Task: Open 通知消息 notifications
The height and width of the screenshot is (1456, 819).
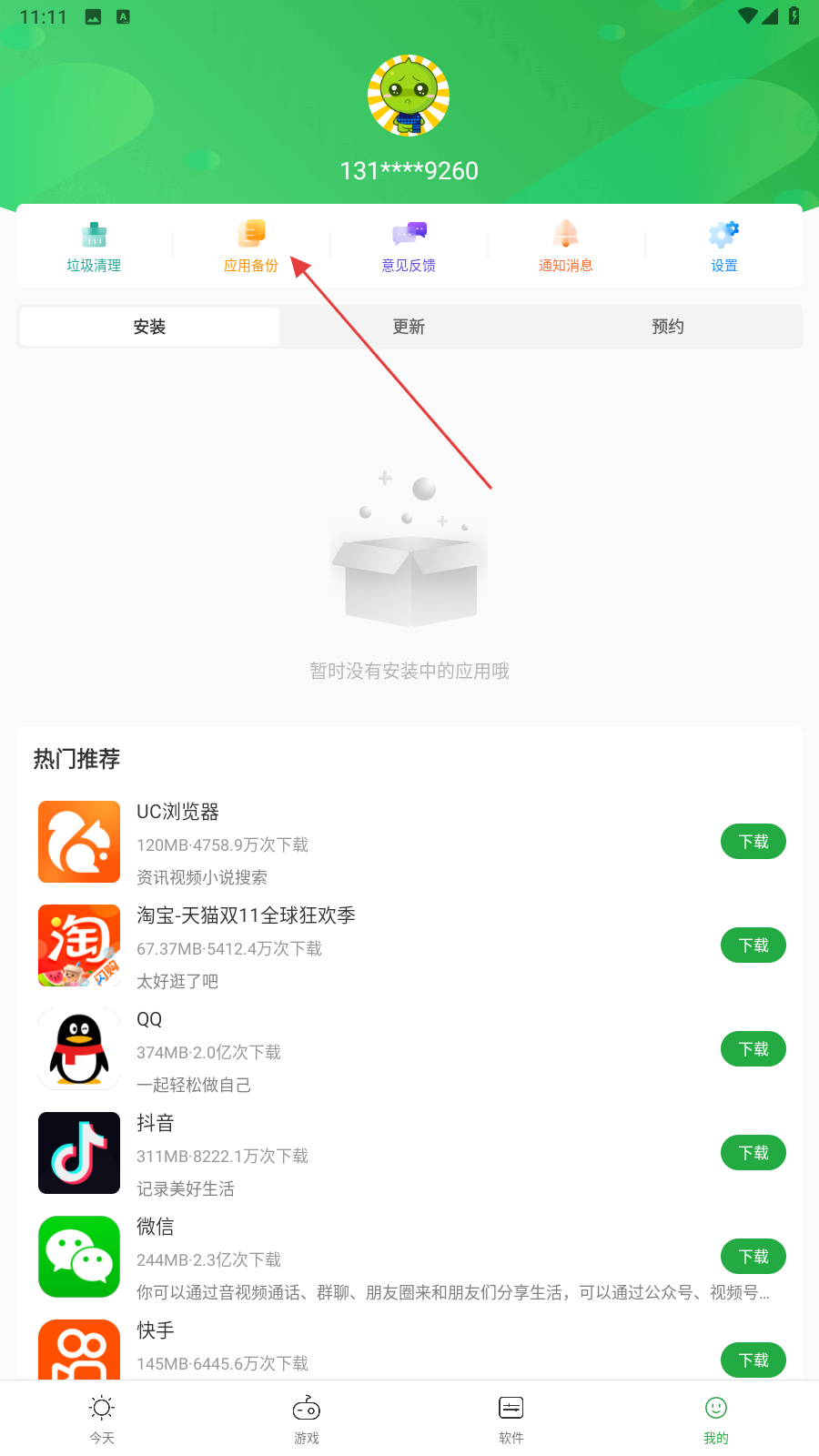Action: point(566,247)
